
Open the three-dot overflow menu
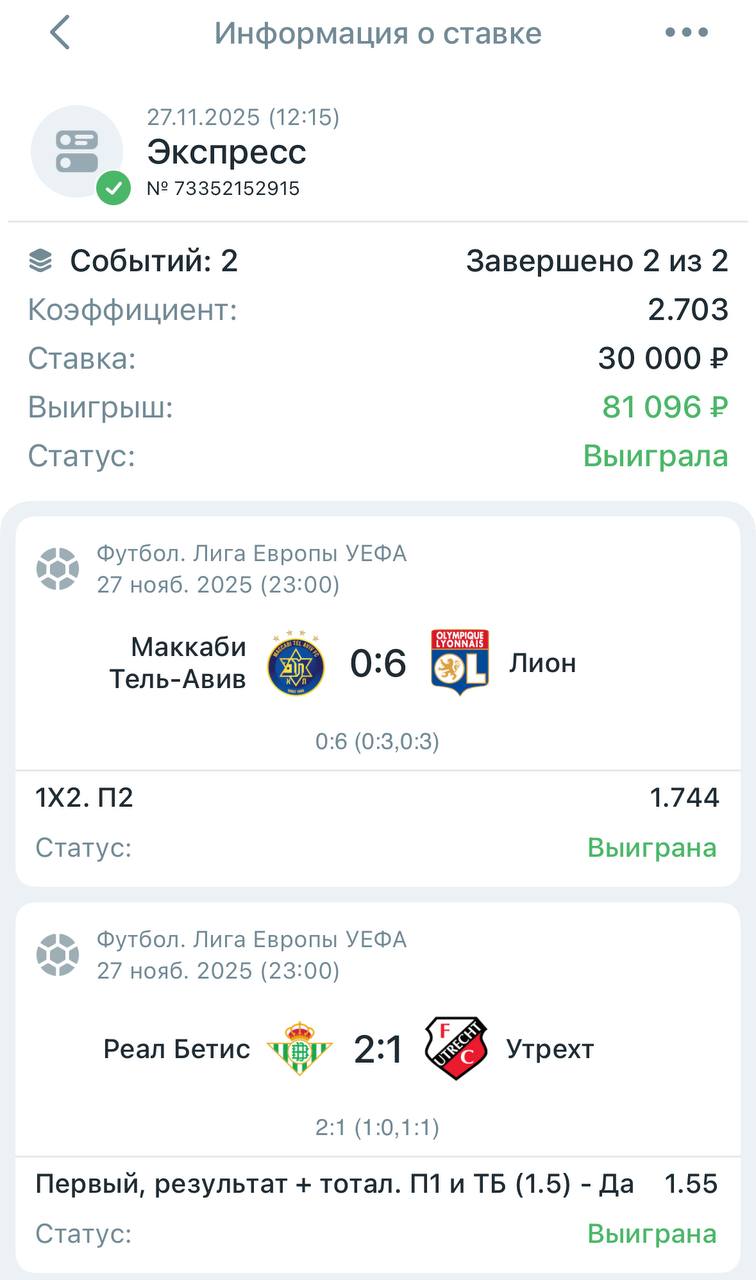coord(686,33)
